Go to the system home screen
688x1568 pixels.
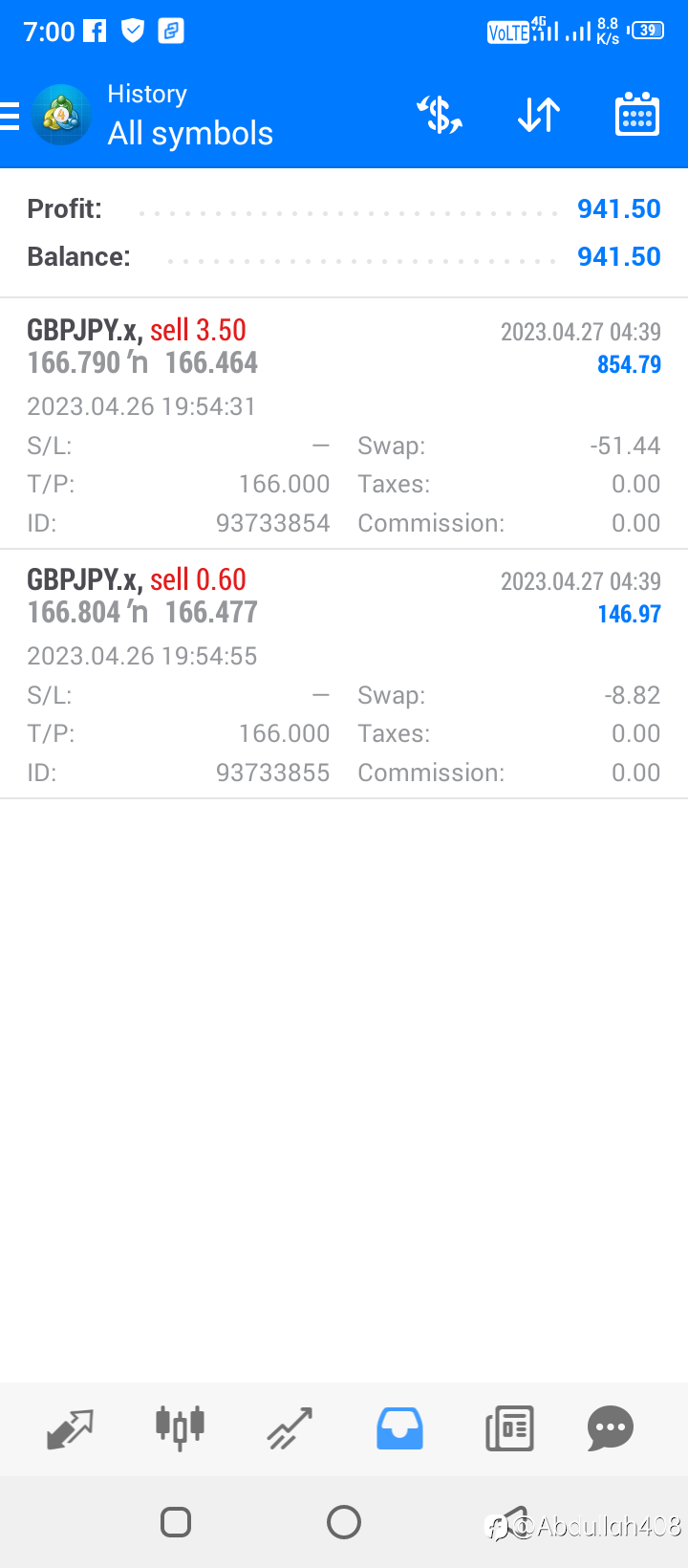344,1521
